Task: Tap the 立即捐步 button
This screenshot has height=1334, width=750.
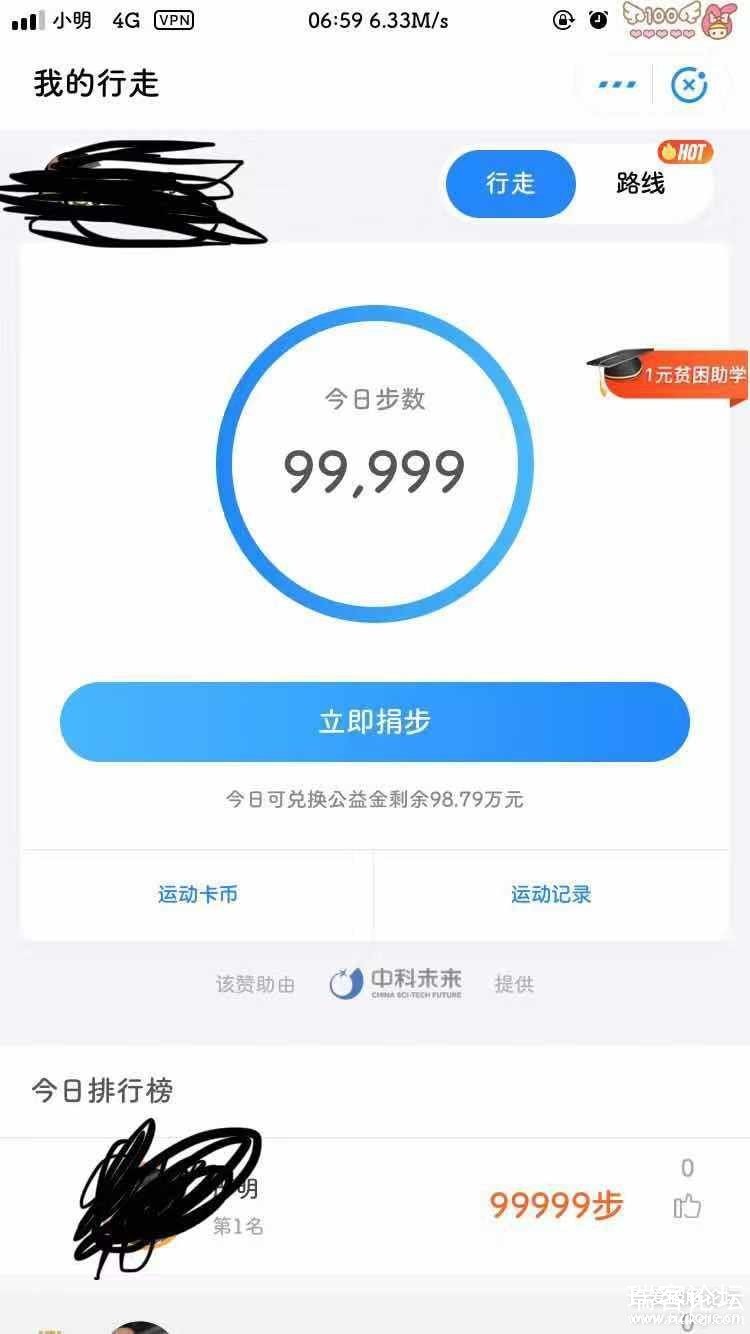Action: [375, 722]
